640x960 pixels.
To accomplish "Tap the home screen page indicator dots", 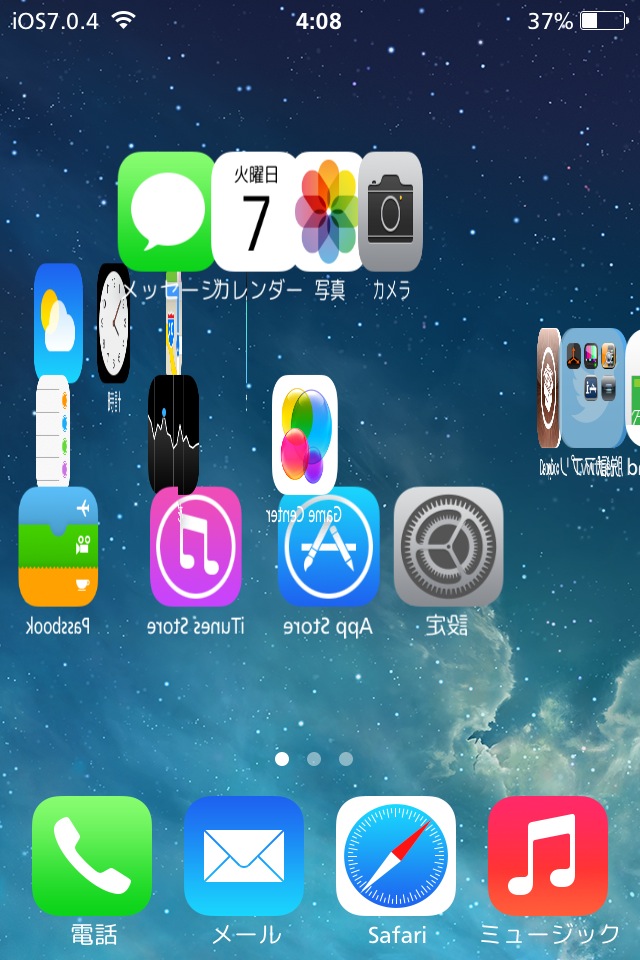I will coord(314,759).
